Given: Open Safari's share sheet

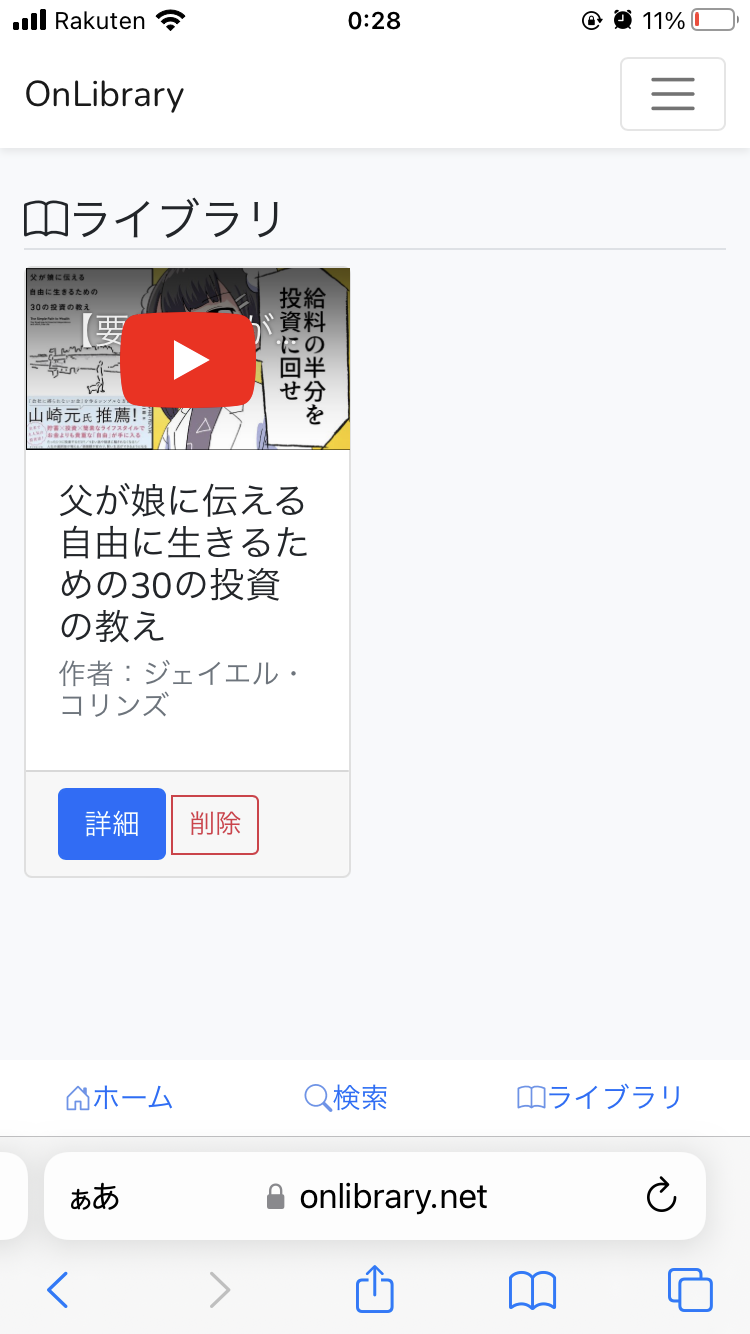Looking at the screenshot, I should coord(375,1290).
